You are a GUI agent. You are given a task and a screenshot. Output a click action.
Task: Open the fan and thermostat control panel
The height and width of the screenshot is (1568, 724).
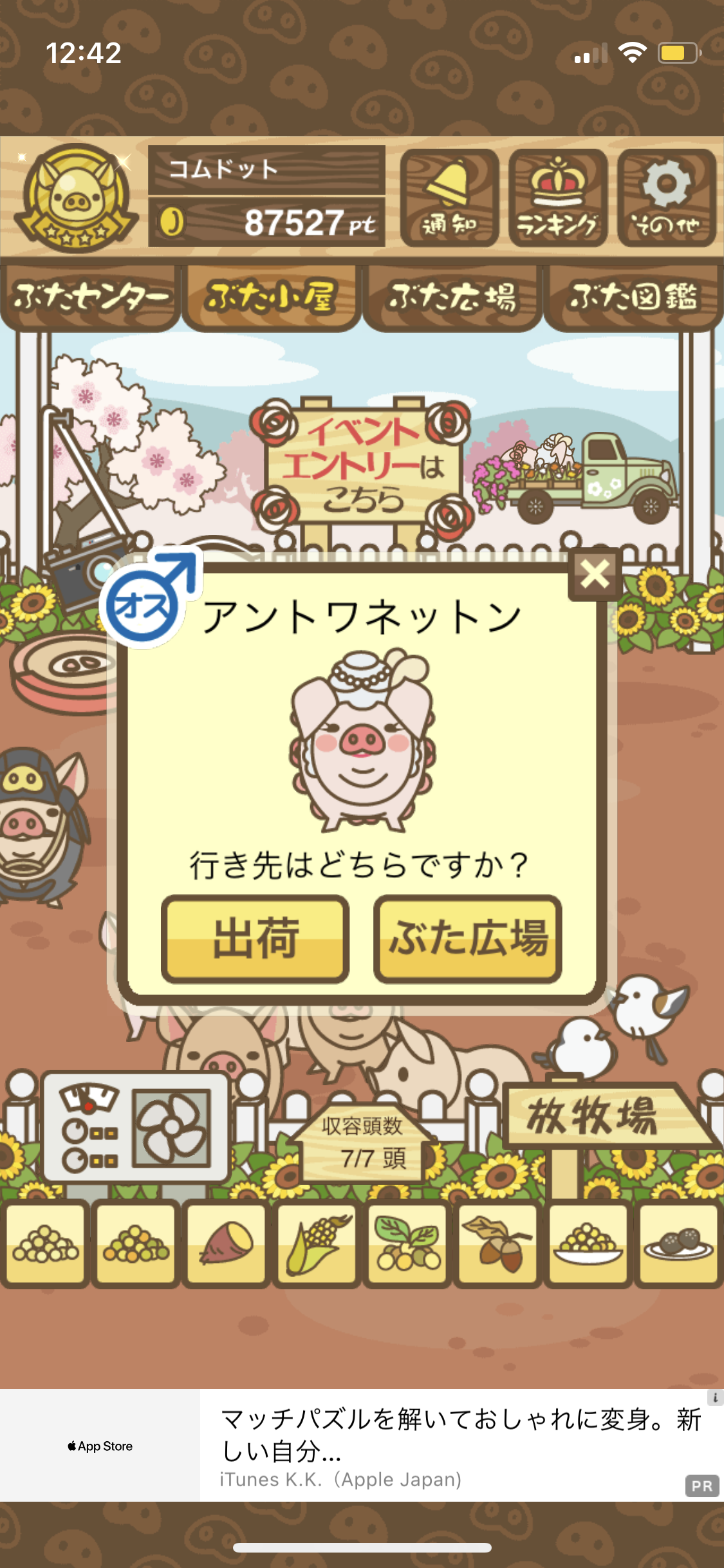[136, 1128]
